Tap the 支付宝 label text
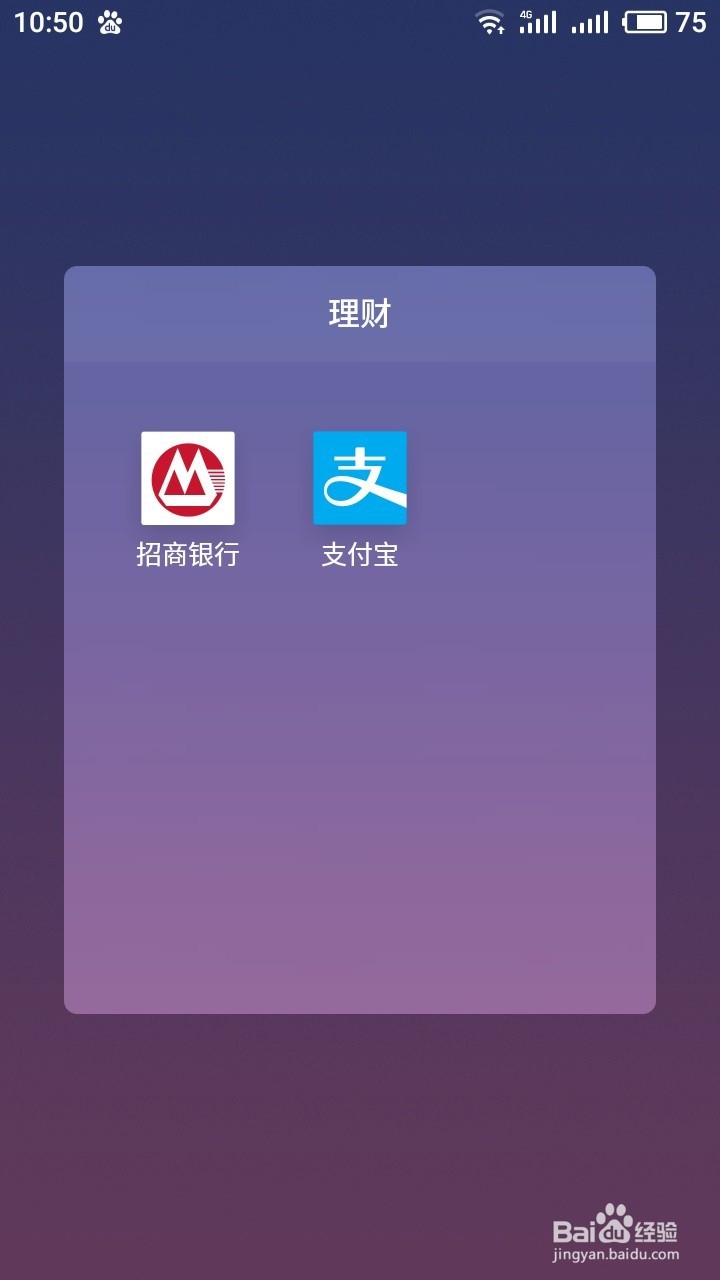This screenshot has height=1280, width=720. (x=359, y=555)
